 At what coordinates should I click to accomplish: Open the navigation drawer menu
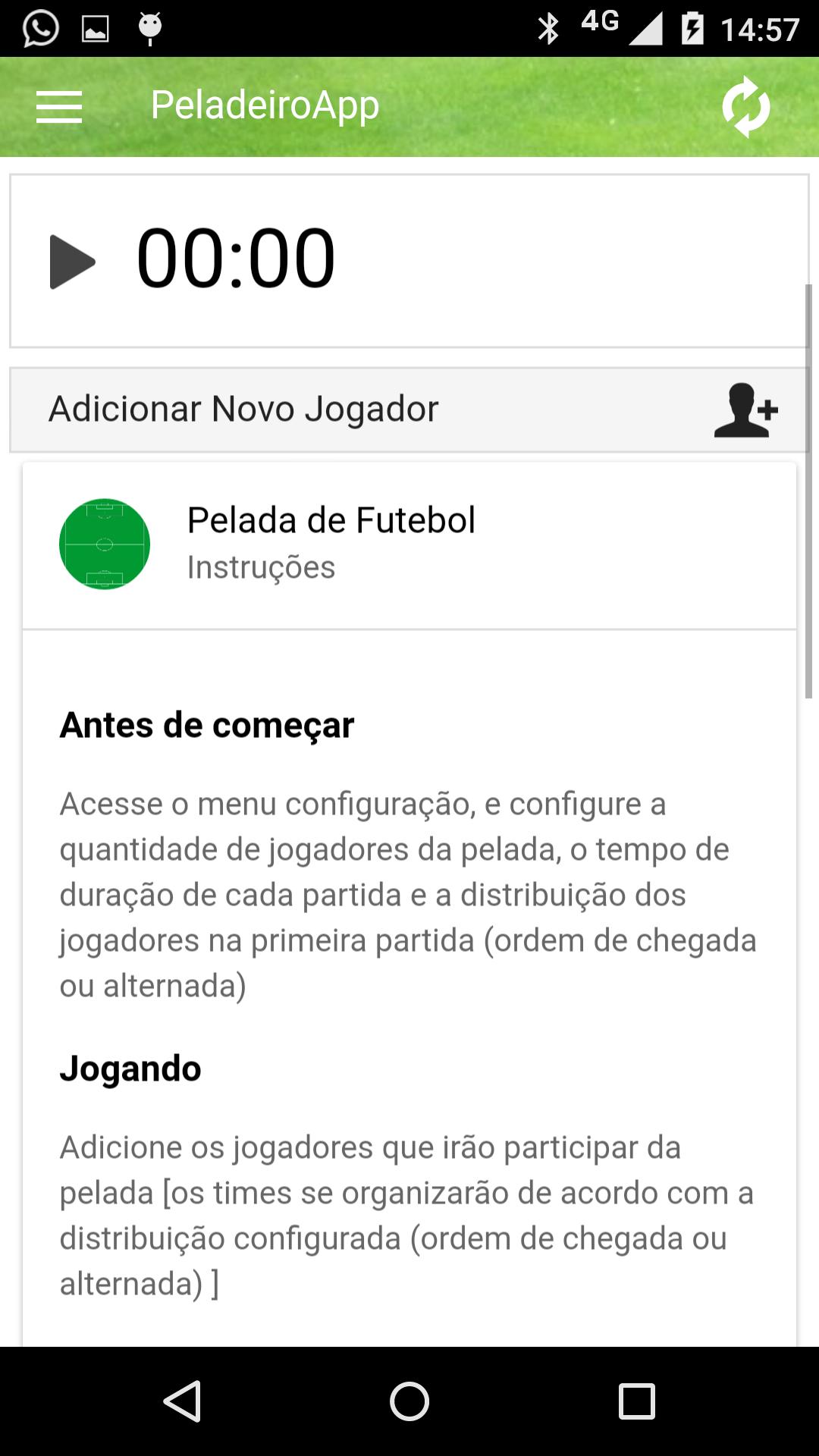pyautogui.click(x=59, y=106)
